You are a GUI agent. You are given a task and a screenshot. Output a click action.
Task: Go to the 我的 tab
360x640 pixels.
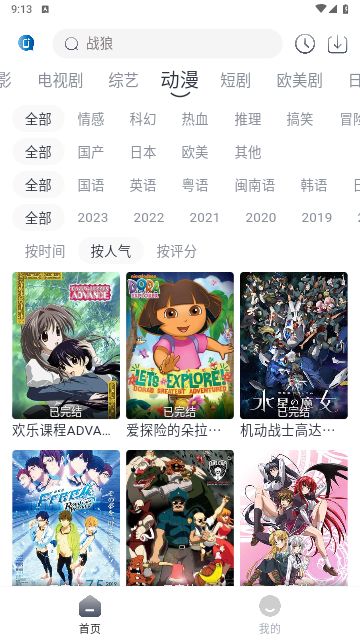point(270,614)
